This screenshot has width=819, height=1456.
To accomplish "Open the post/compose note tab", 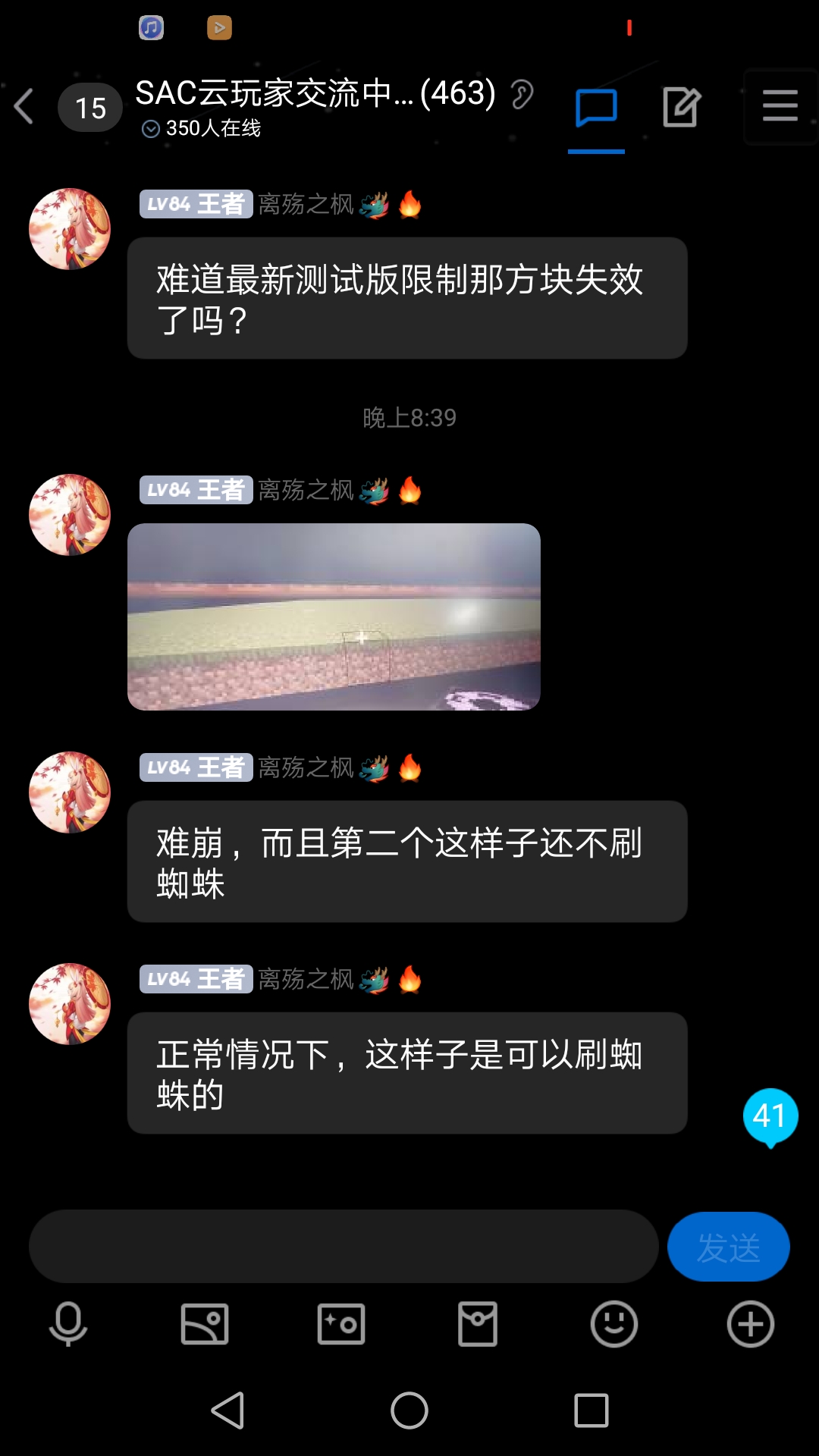I will 680,107.
